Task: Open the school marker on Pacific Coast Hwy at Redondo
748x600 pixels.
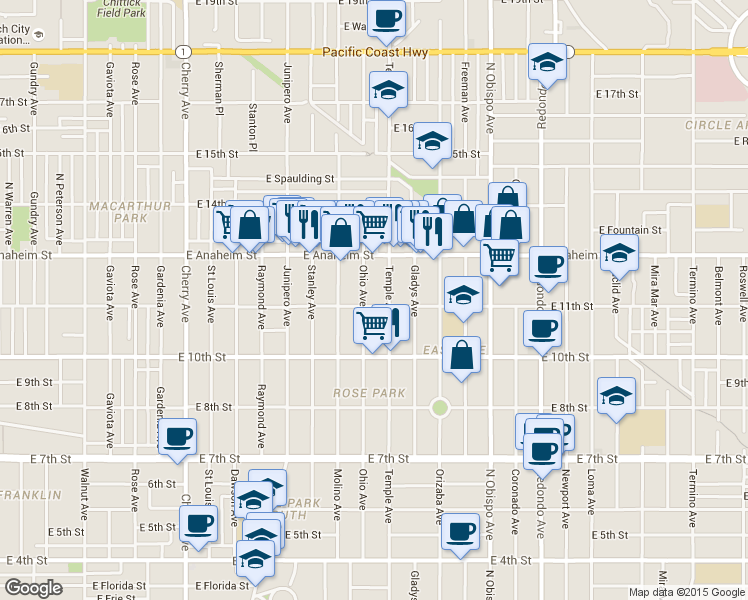Action: point(547,65)
